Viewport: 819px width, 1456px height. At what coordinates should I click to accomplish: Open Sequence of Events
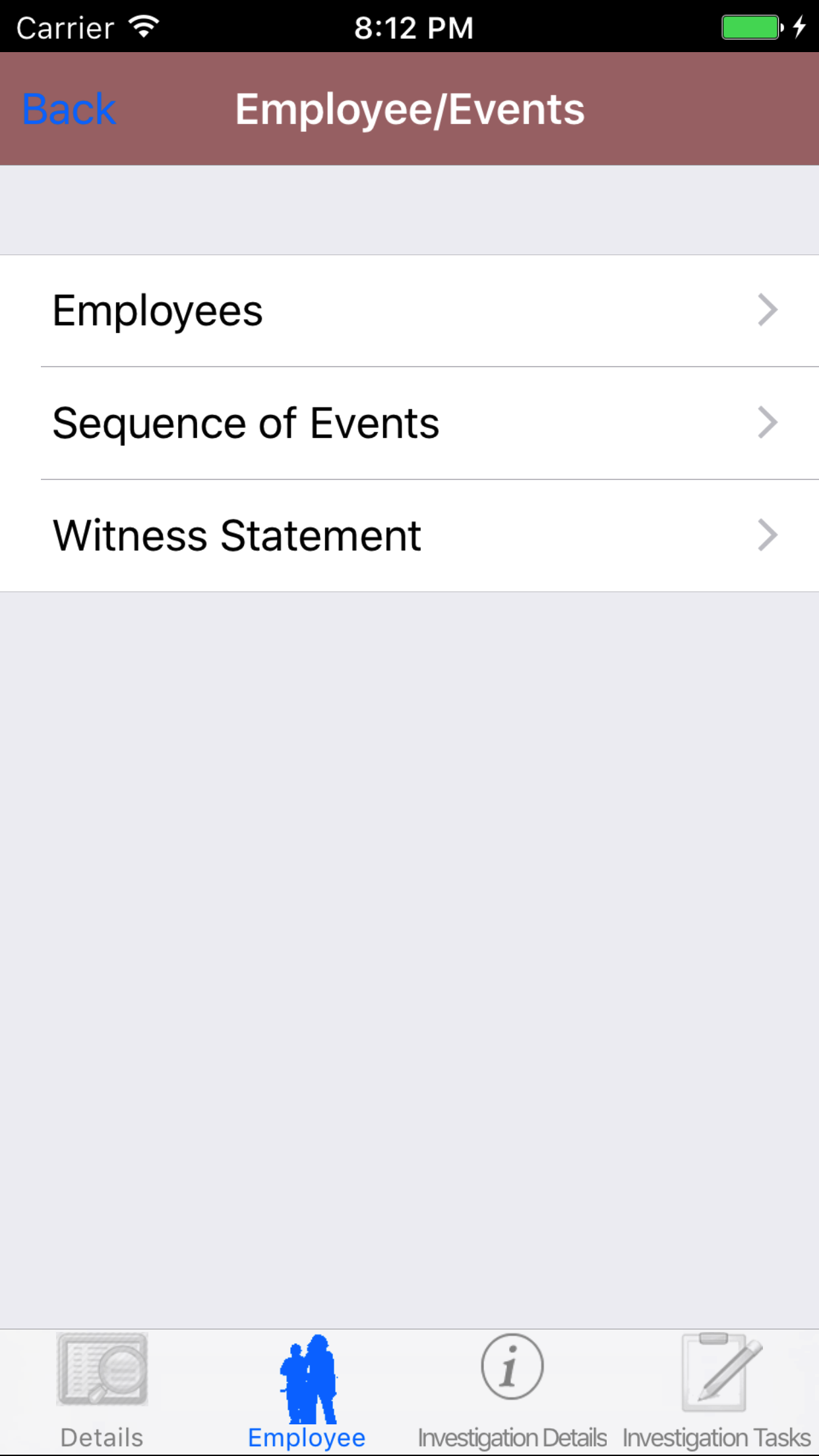point(409,423)
